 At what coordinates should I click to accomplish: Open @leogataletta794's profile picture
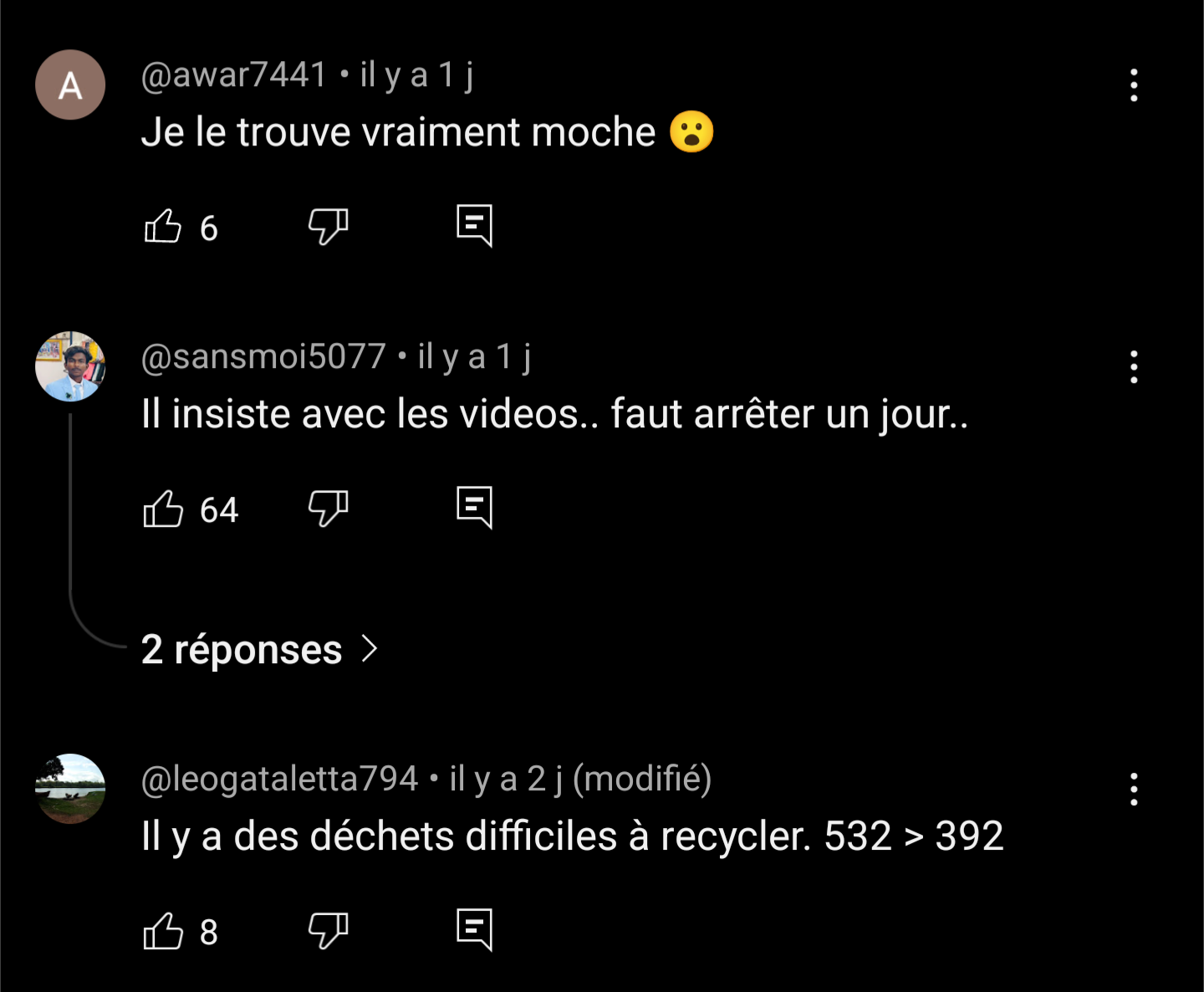pos(70,789)
